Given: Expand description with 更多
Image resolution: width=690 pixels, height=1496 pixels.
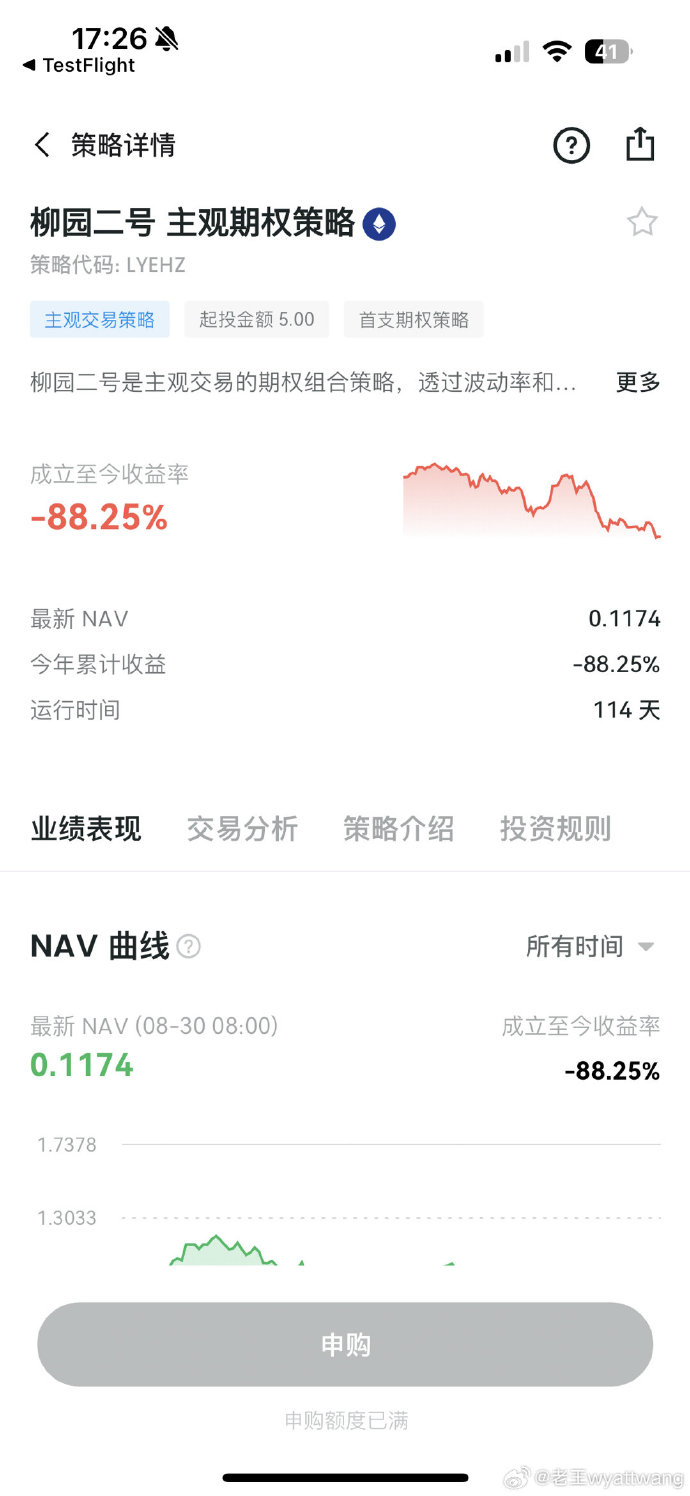Looking at the screenshot, I should coord(638,382).
